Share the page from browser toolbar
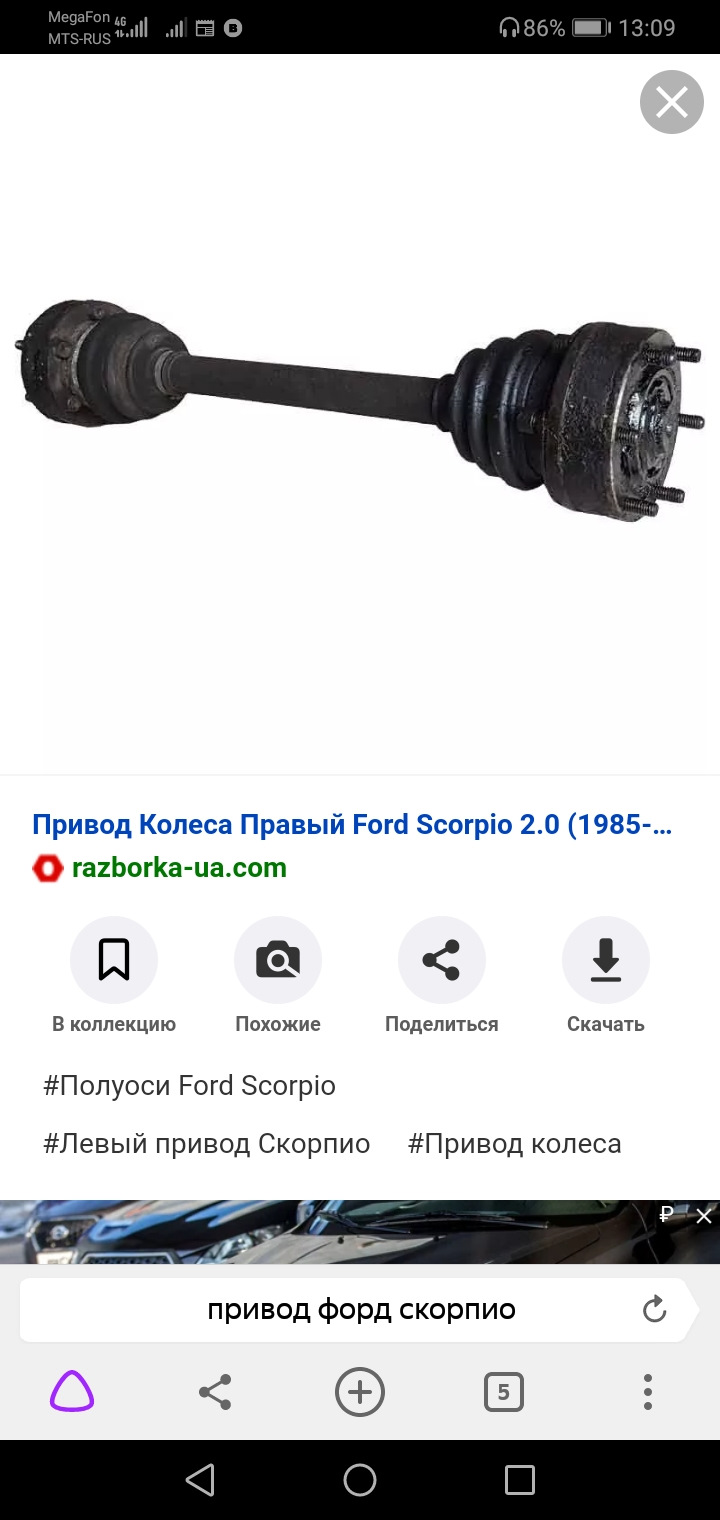The image size is (720, 1520). coord(215,1392)
